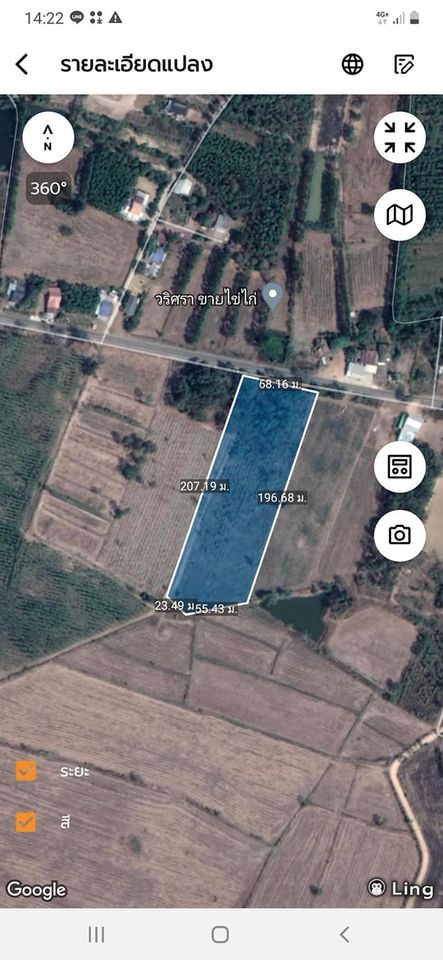The image size is (443, 960).
Task: Tap the วริศรา ขายไข่ไก่ map pin
Action: [272, 296]
